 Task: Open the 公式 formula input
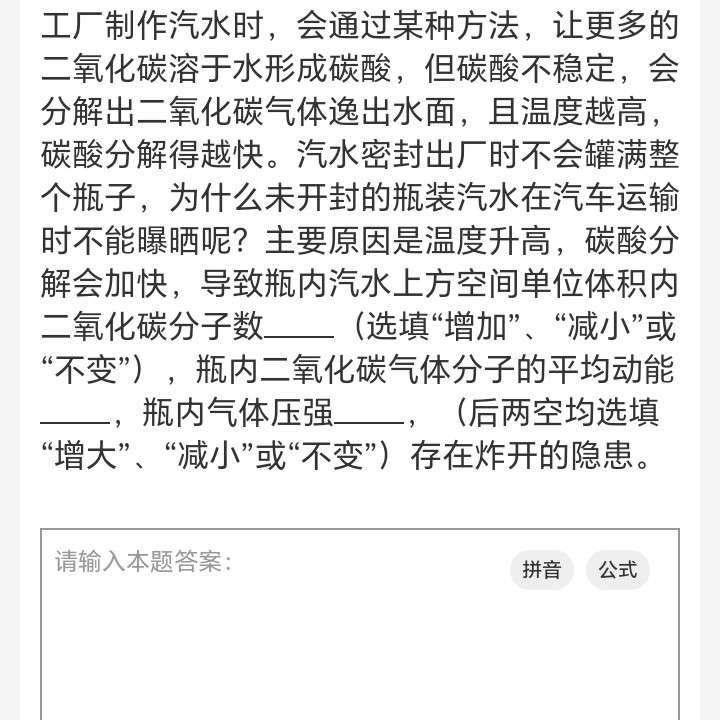click(x=617, y=570)
